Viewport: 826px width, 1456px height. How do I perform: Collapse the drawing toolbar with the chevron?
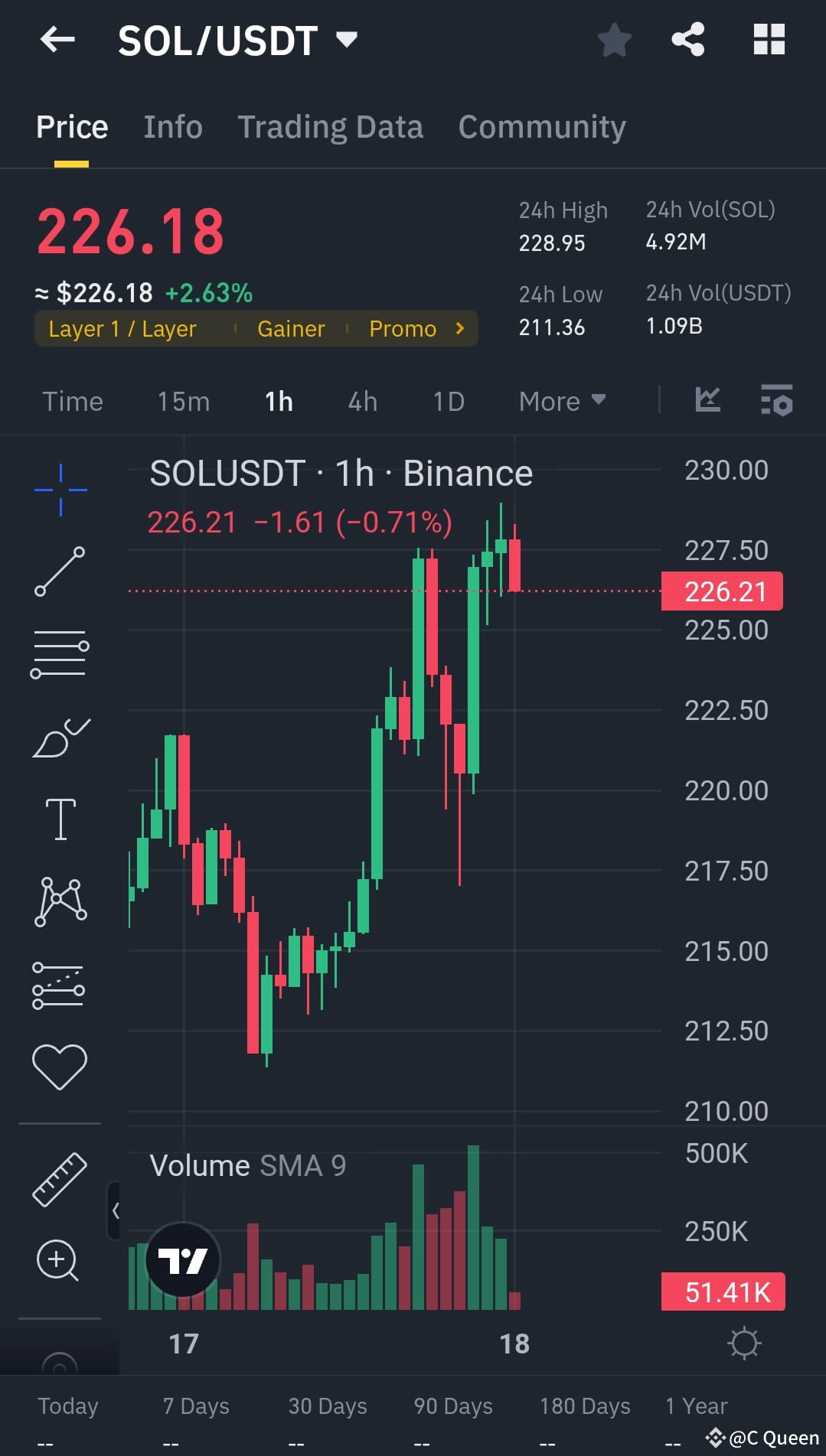[116, 1211]
